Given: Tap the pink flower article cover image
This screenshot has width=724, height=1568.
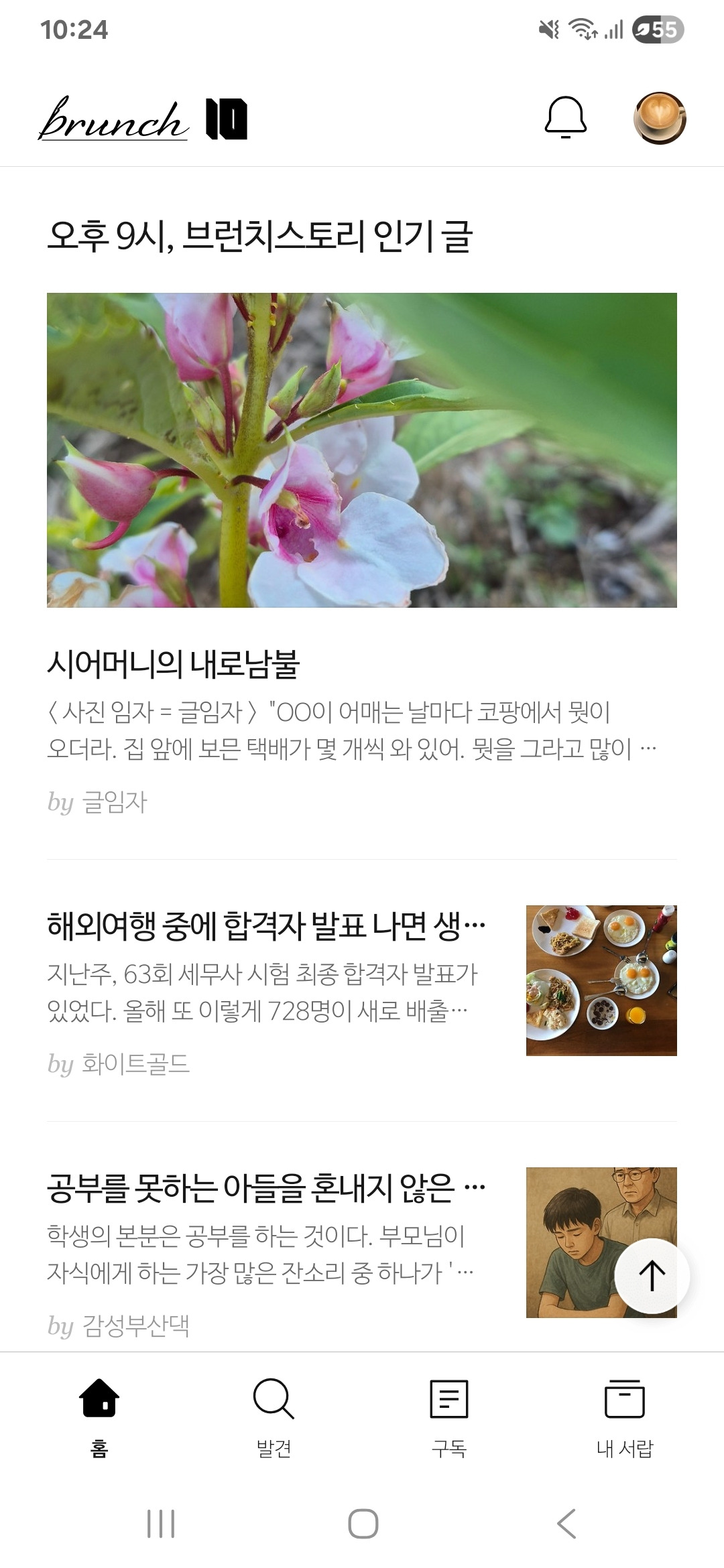Looking at the screenshot, I should [362, 451].
